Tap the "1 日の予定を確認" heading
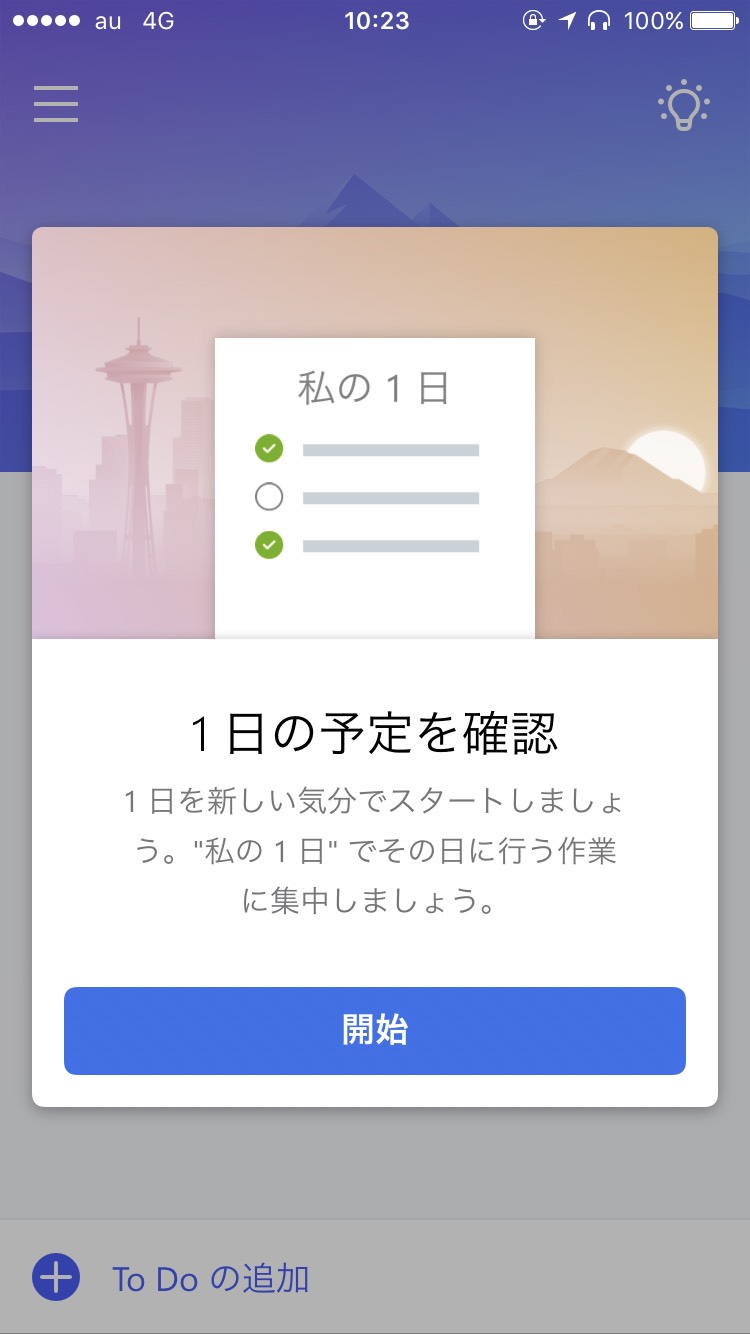Viewport: 750px width, 1334px height. [374, 732]
